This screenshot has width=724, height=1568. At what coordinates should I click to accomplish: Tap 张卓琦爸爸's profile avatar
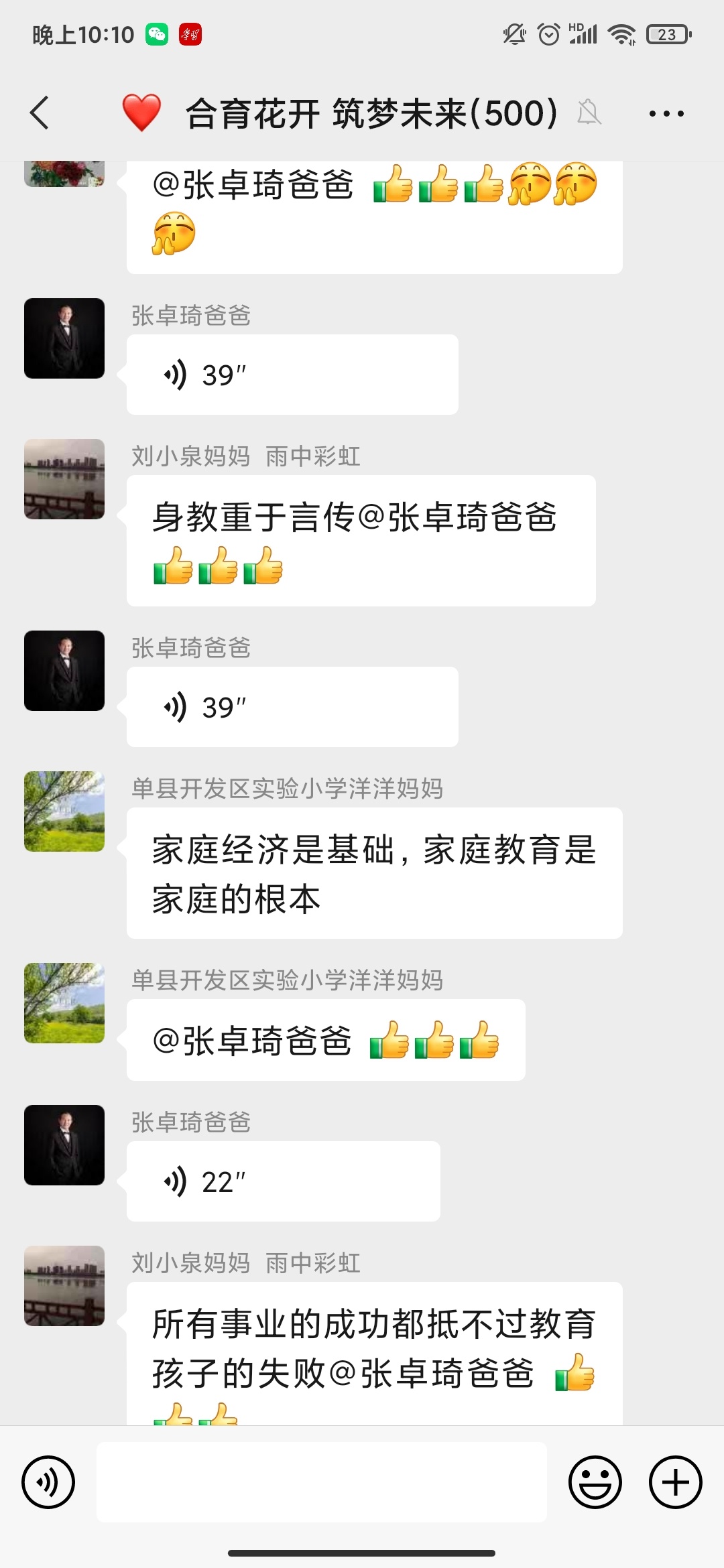[64, 338]
